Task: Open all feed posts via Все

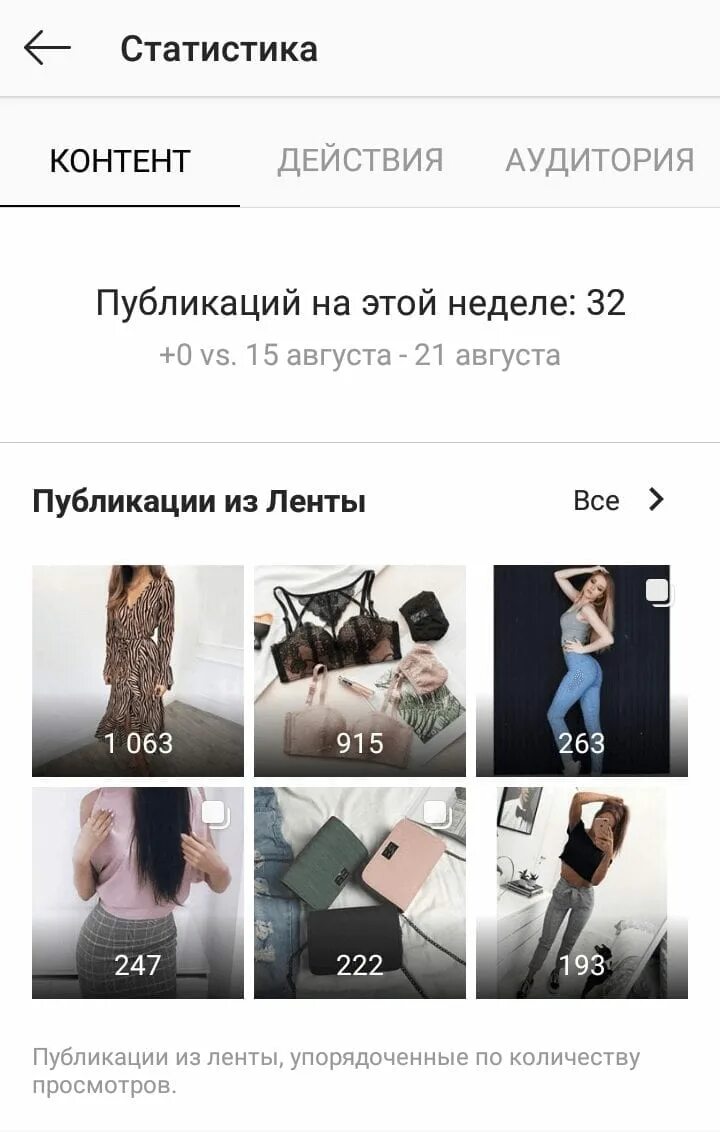Action: (618, 500)
